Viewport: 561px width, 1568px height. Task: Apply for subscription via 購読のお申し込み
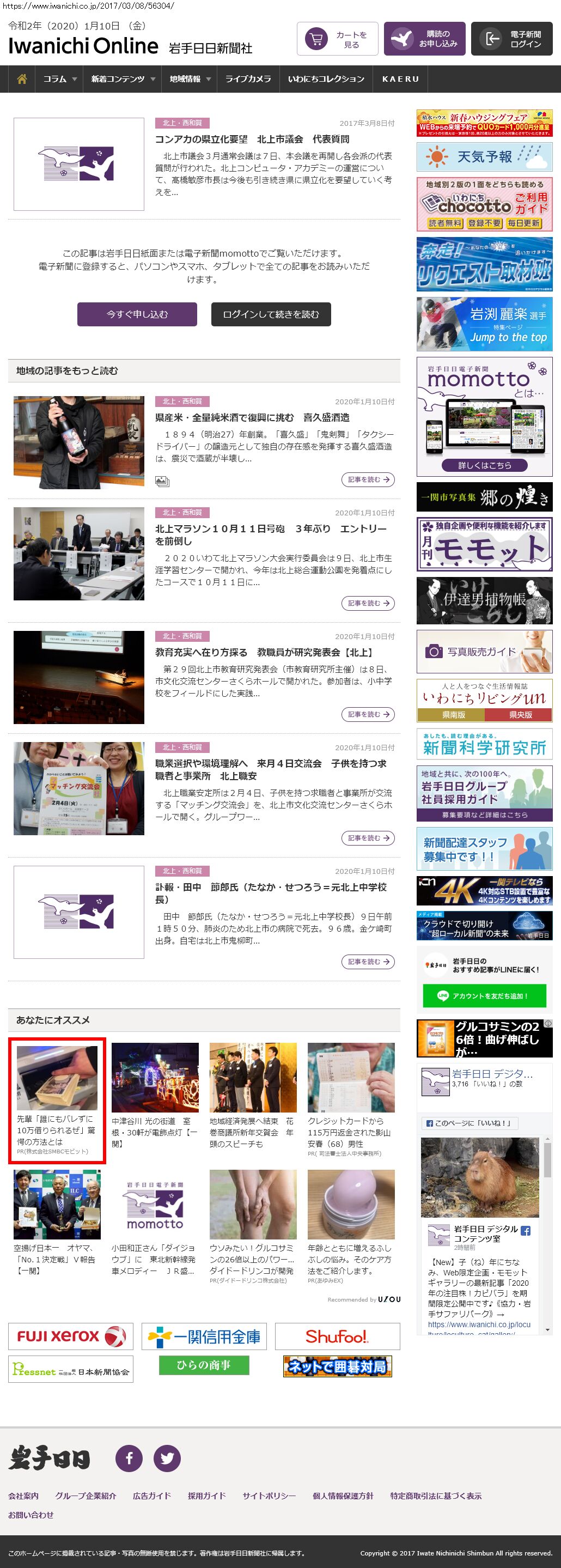tap(425, 39)
